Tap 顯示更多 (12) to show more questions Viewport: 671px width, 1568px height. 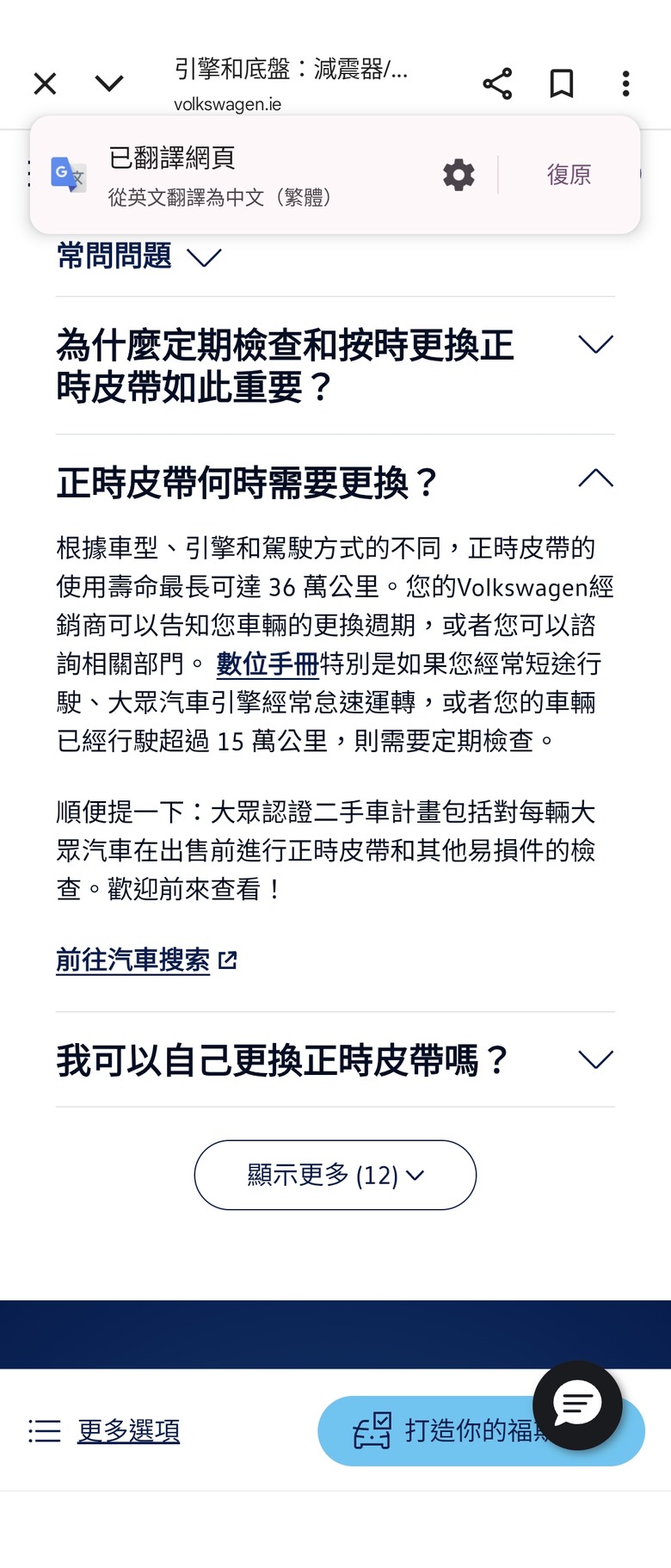click(x=335, y=1175)
